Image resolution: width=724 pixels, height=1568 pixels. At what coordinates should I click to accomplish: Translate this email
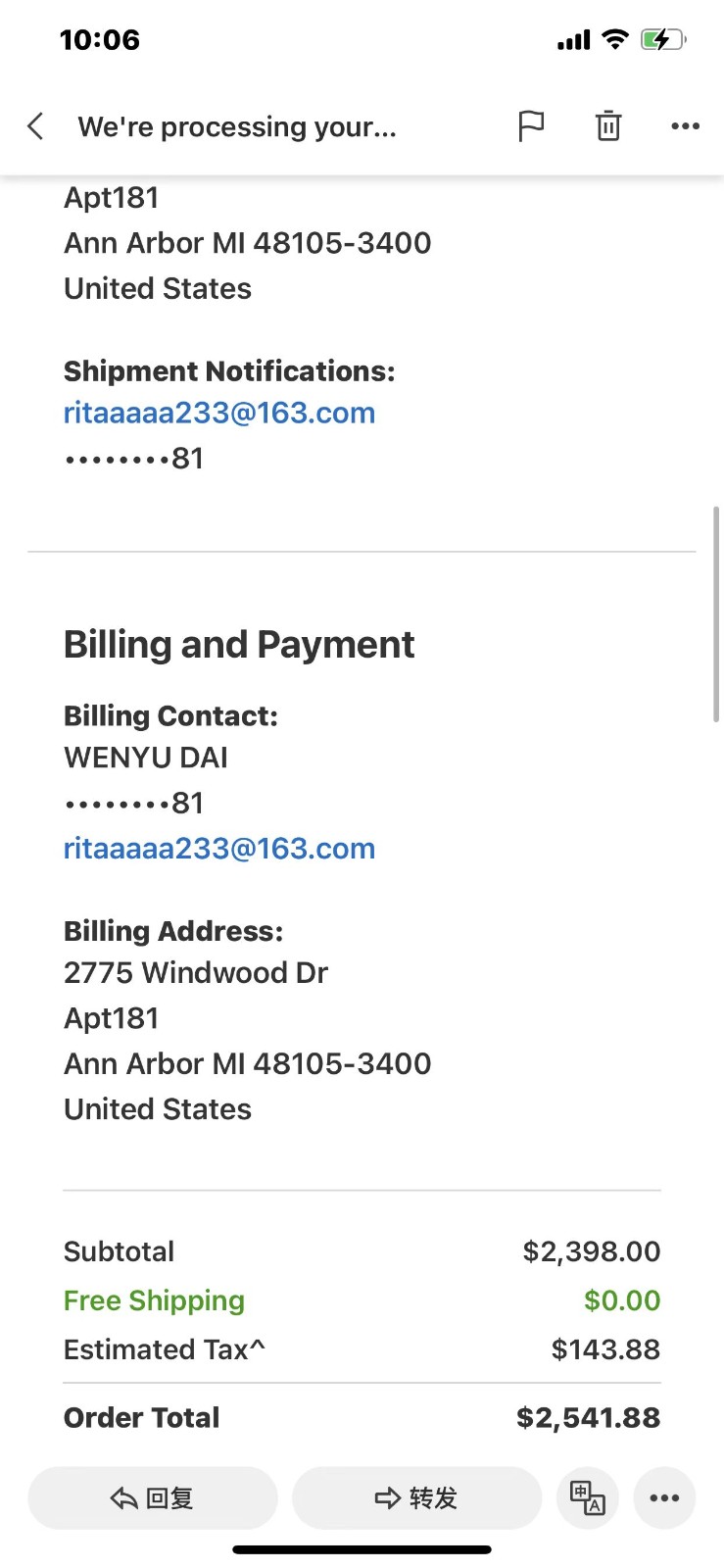tap(588, 1497)
